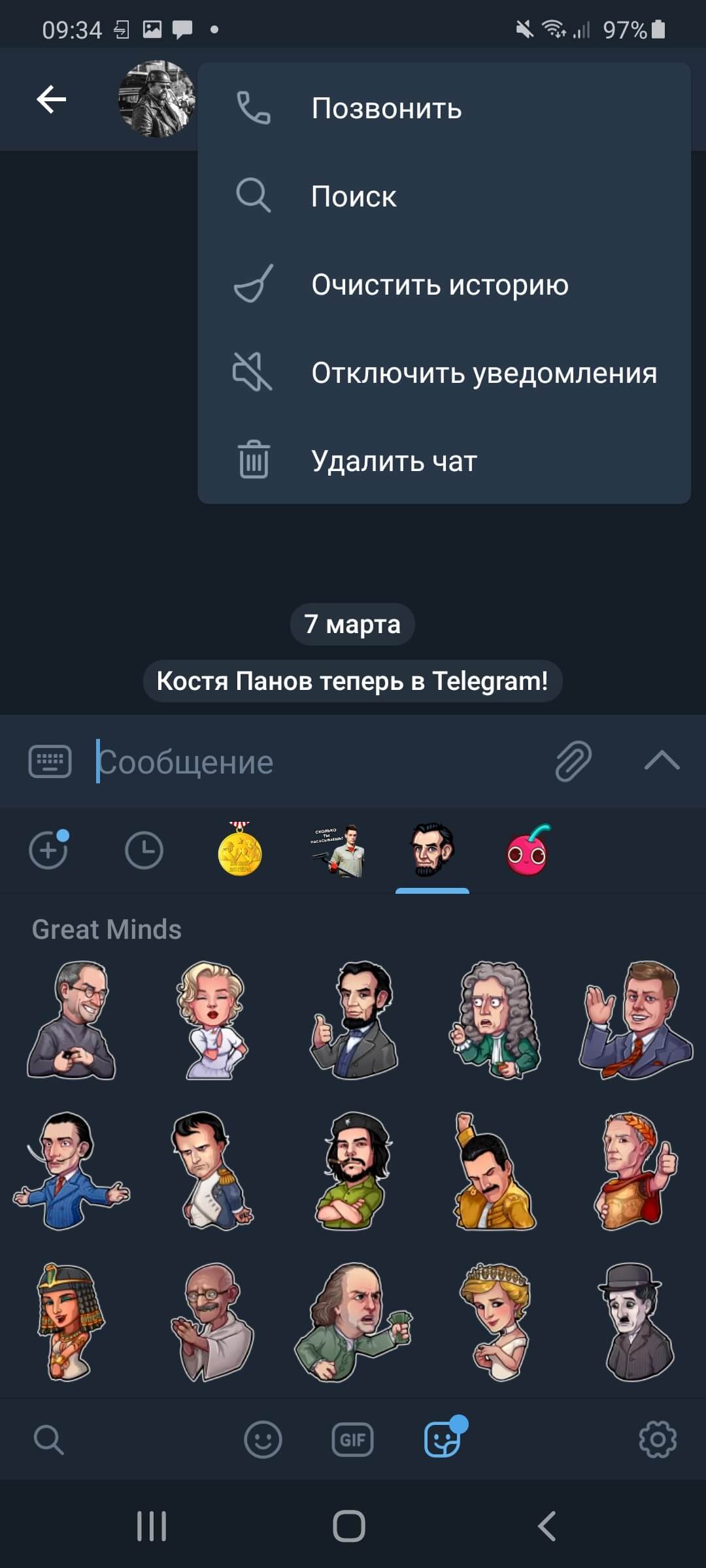Open sticker settings gear
This screenshot has height=1568, width=706.
657,1439
